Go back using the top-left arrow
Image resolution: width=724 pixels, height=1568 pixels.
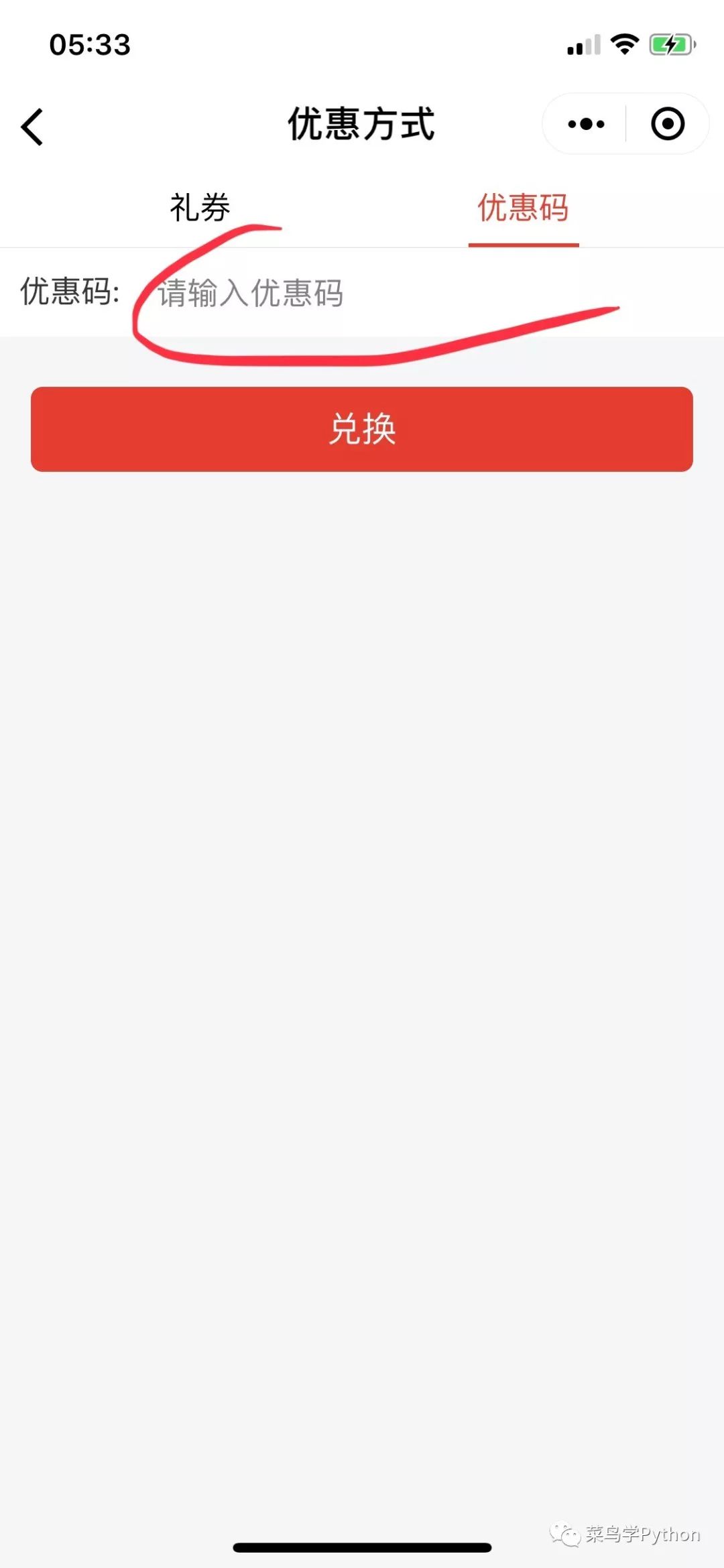pyautogui.click(x=32, y=127)
